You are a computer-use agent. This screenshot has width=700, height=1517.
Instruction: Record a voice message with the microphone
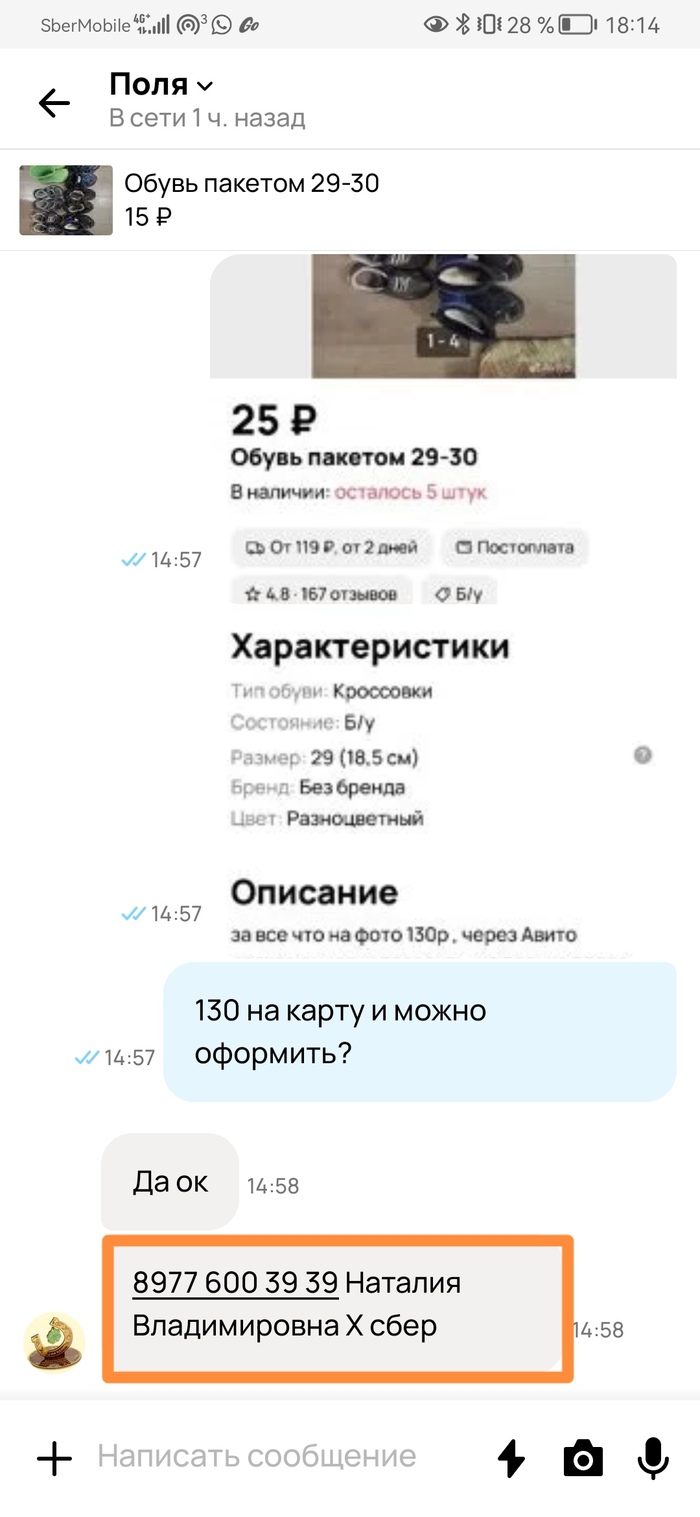click(x=653, y=1459)
